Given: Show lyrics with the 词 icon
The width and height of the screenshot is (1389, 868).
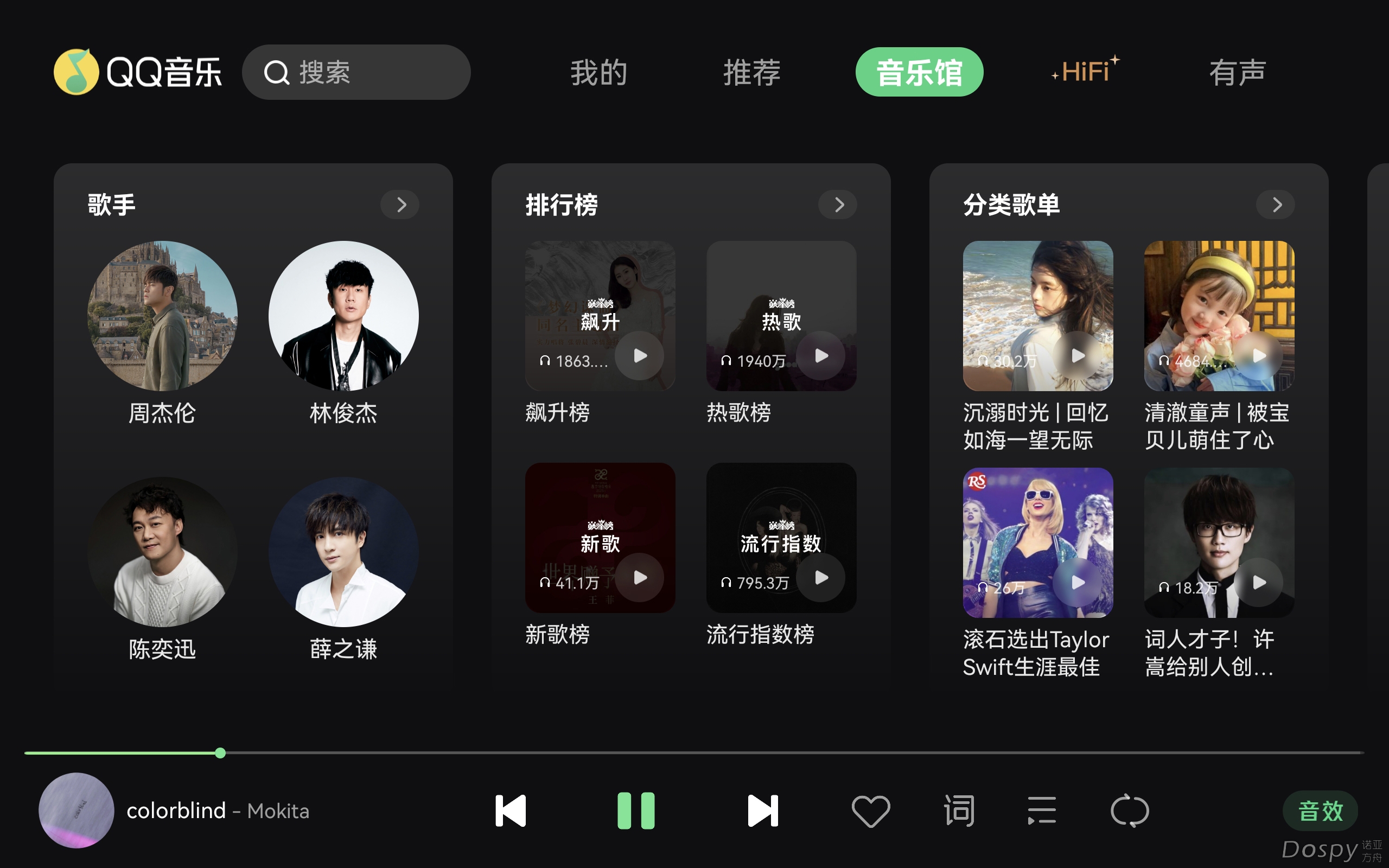Looking at the screenshot, I should coord(959,810).
